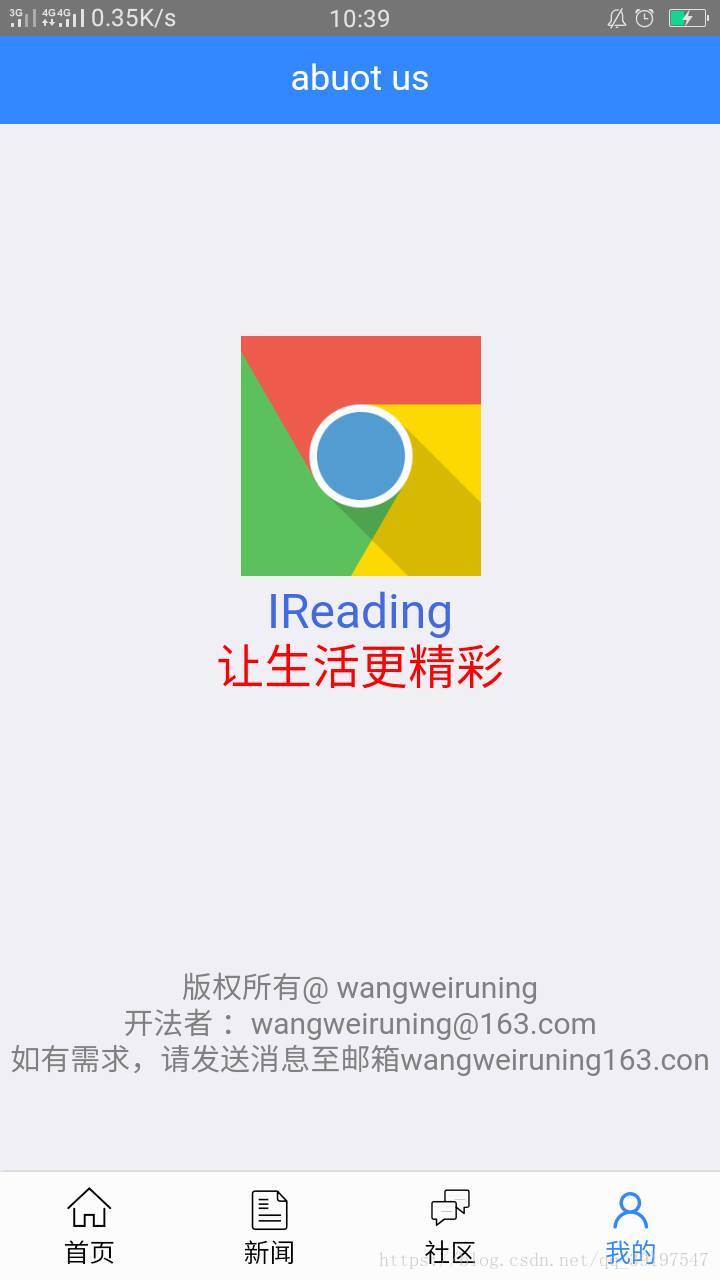Screen dimensions: 720x1280
Task: Go to the 社区 community tab
Action: [450, 1226]
